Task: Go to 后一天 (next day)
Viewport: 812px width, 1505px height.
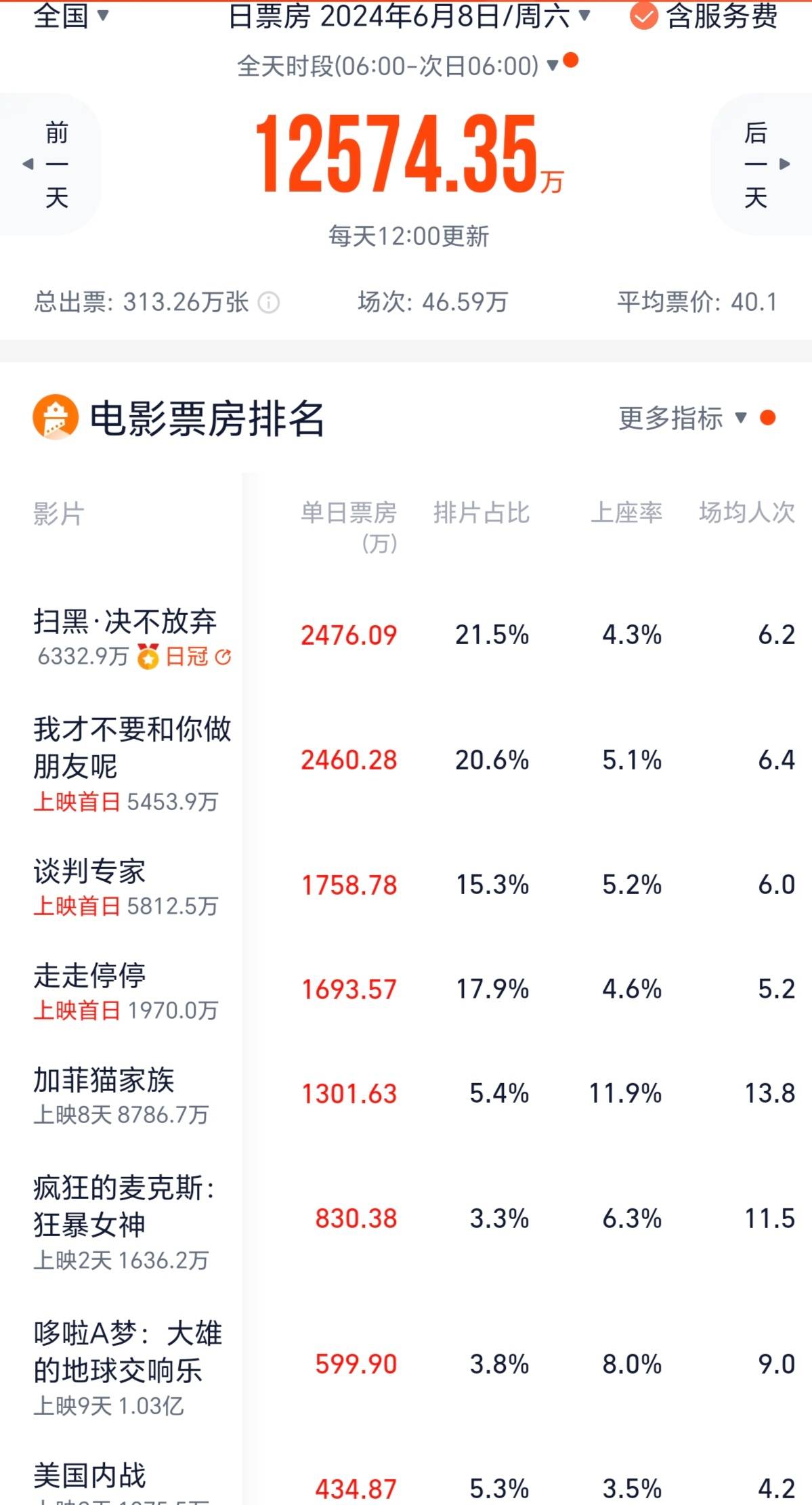Action: click(757, 164)
